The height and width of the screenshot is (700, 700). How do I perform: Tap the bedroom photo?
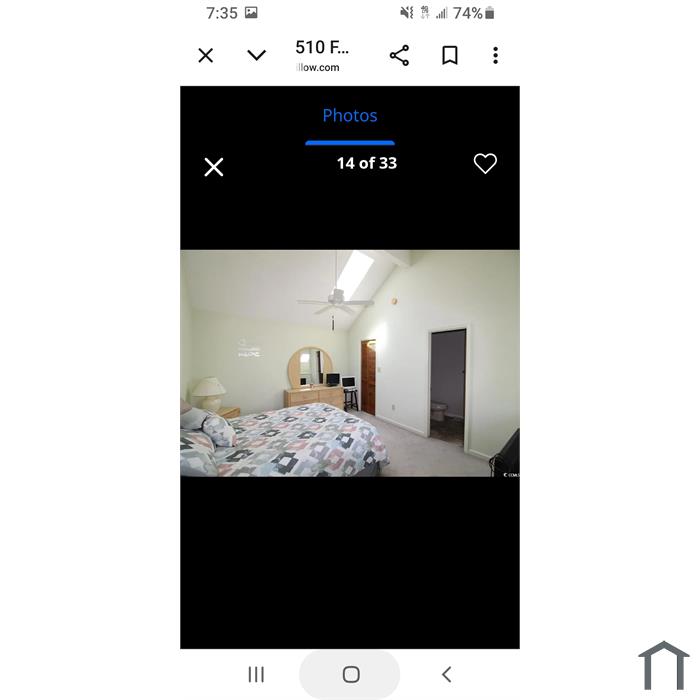point(350,363)
